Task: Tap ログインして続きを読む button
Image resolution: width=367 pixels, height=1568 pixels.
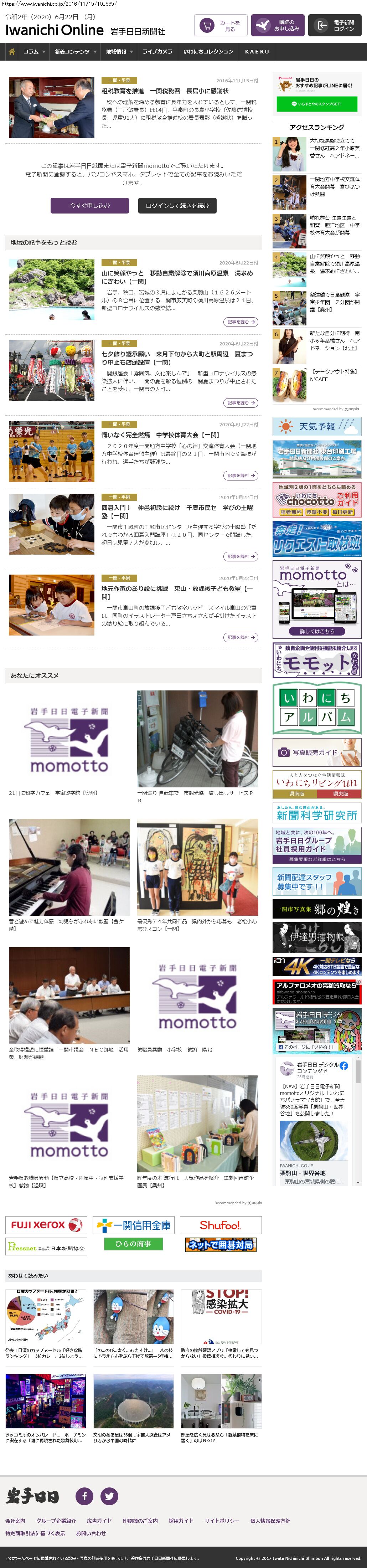Action: coord(177,205)
